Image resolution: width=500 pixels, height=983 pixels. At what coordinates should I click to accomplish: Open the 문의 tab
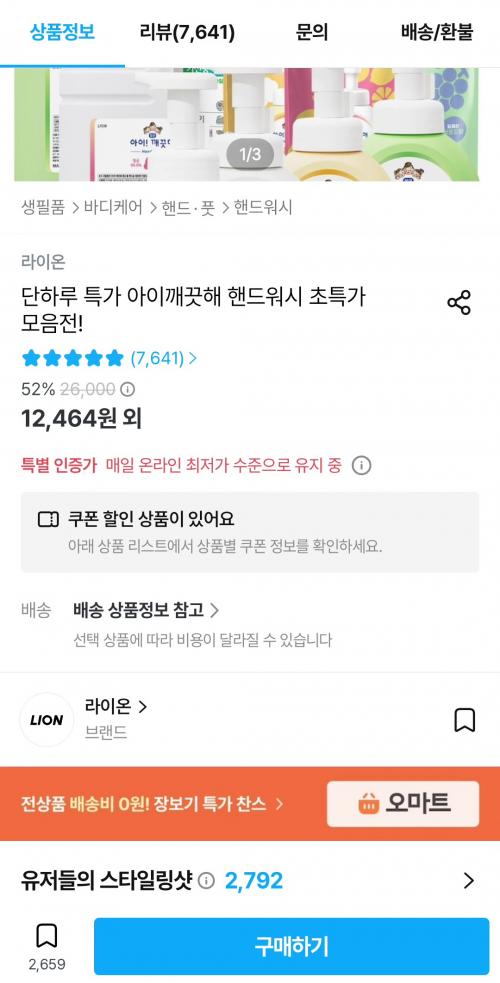311,32
